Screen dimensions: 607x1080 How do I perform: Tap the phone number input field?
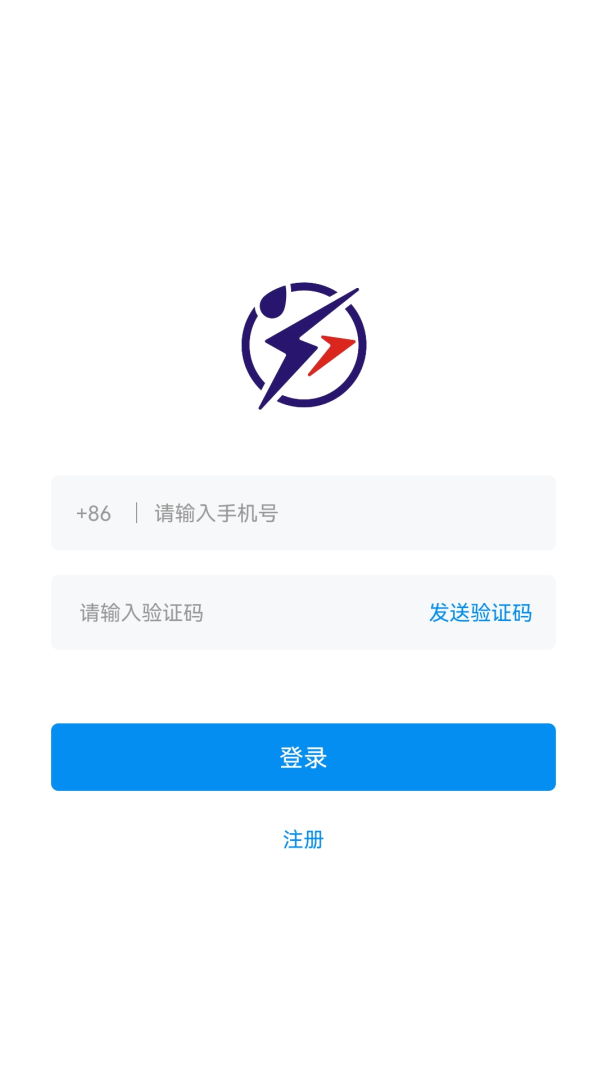340,513
